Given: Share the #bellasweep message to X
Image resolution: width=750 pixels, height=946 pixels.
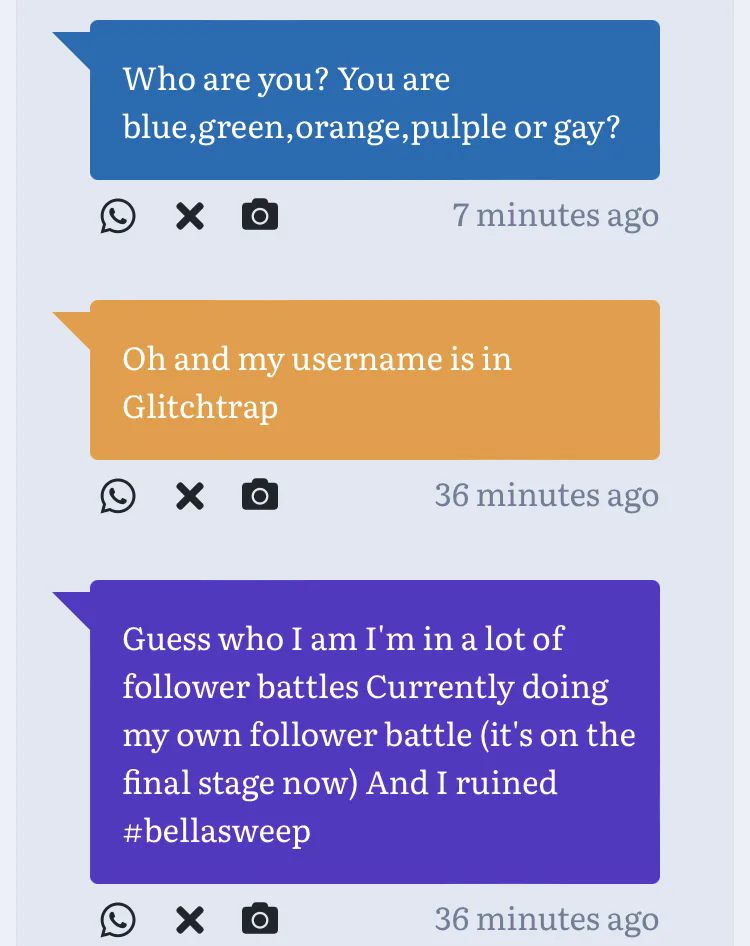Looking at the screenshot, I should (x=190, y=920).
